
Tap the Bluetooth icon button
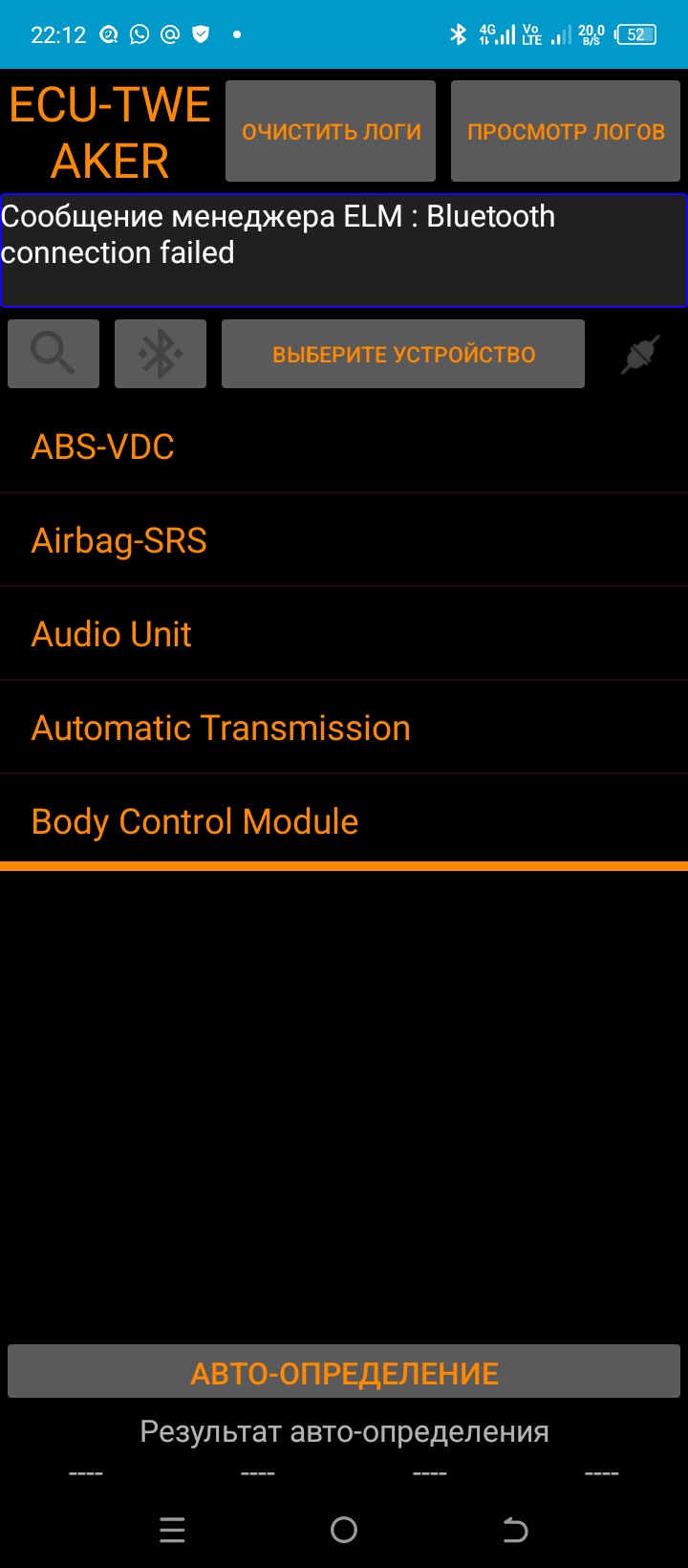pos(161,354)
